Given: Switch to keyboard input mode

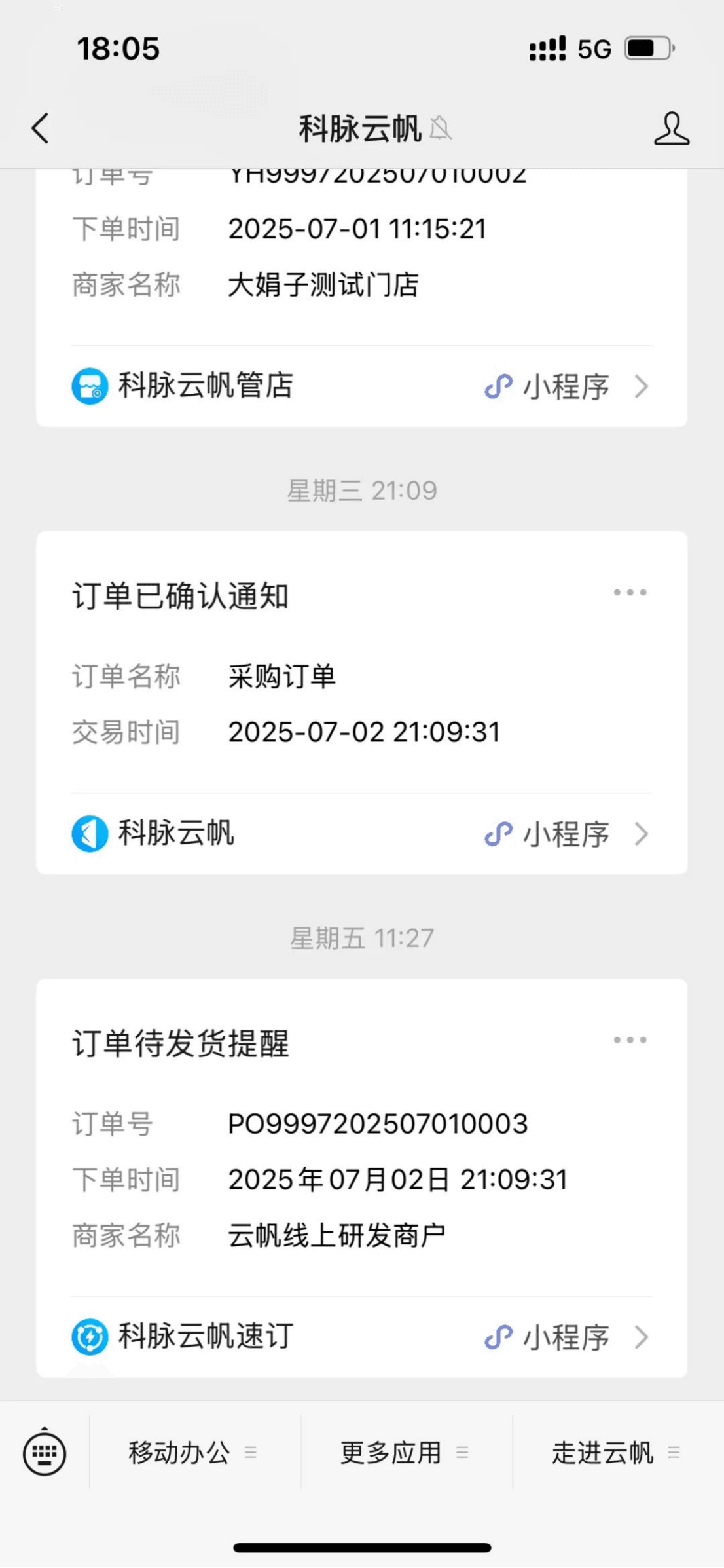Looking at the screenshot, I should pyautogui.click(x=45, y=1452).
